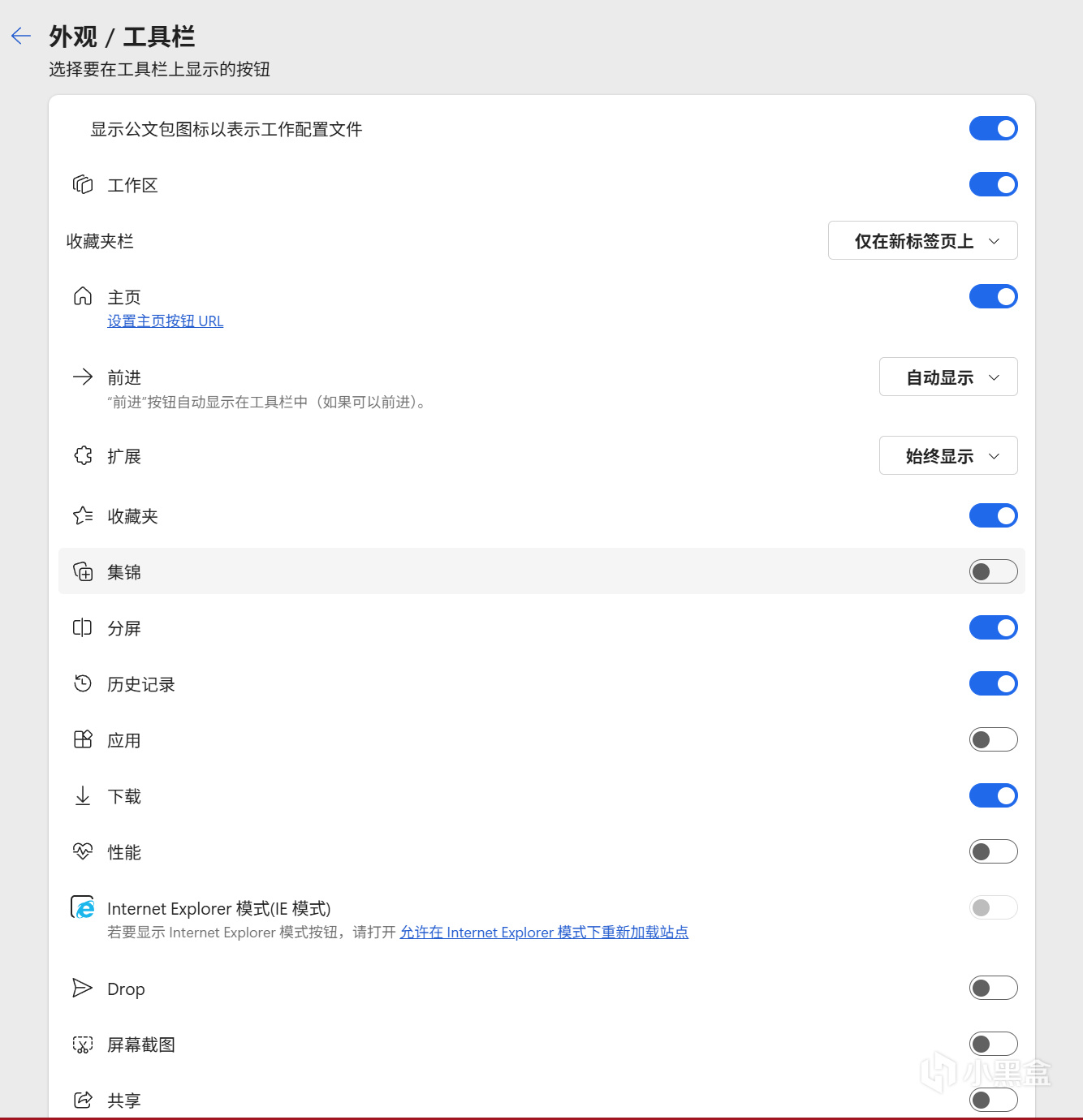Toggle on the 共享 button
This screenshot has width=1083, height=1120.
[993, 1100]
